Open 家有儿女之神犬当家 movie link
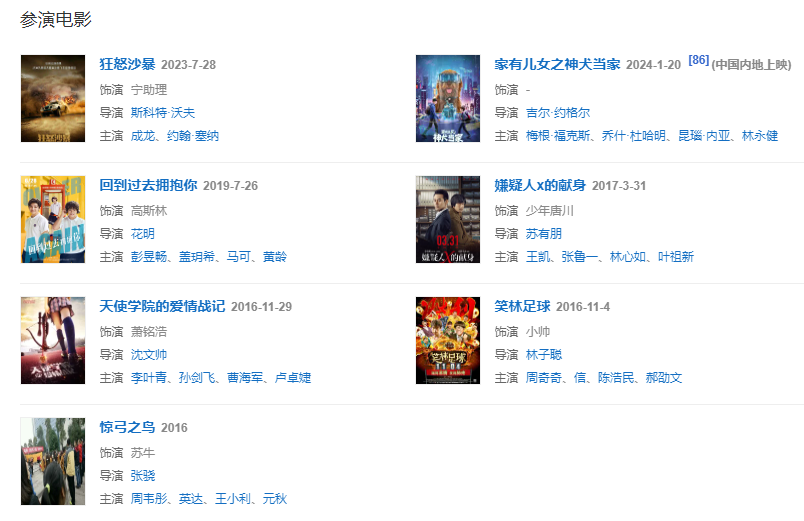Image resolution: width=804 pixels, height=521 pixels. click(x=557, y=65)
